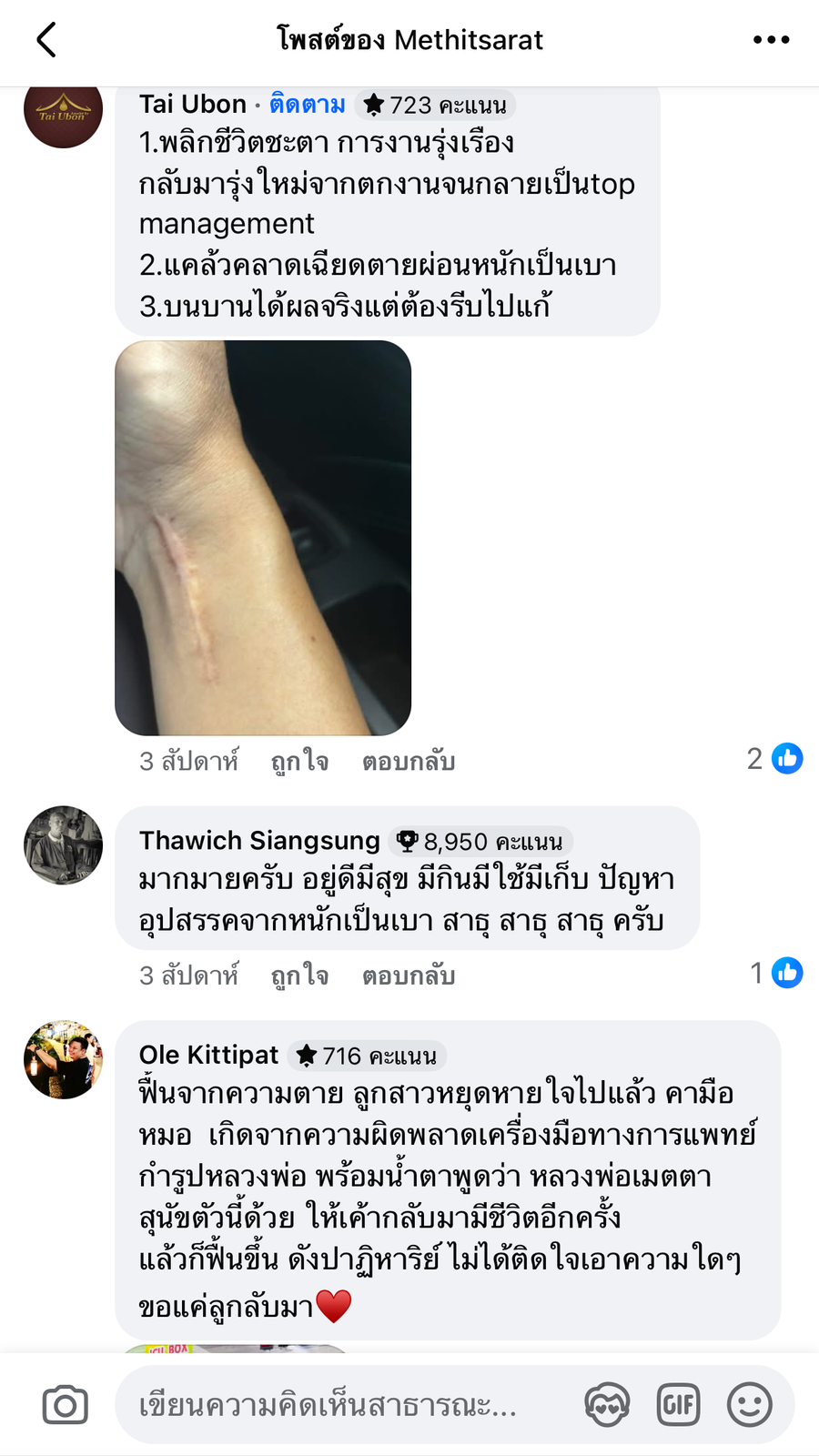Open Ole Kittipat's profile name
The image size is (819, 1456).
pyautogui.click(x=208, y=1055)
